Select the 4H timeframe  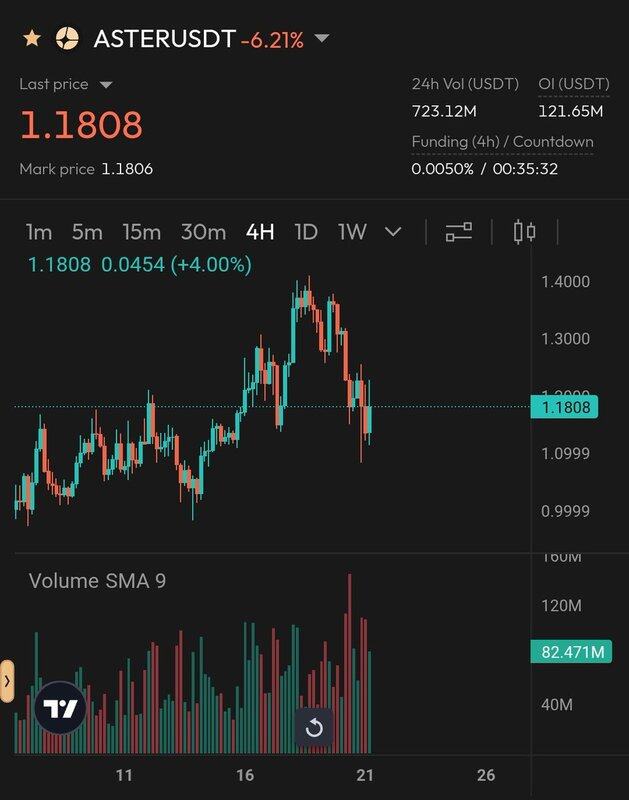tap(260, 232)
